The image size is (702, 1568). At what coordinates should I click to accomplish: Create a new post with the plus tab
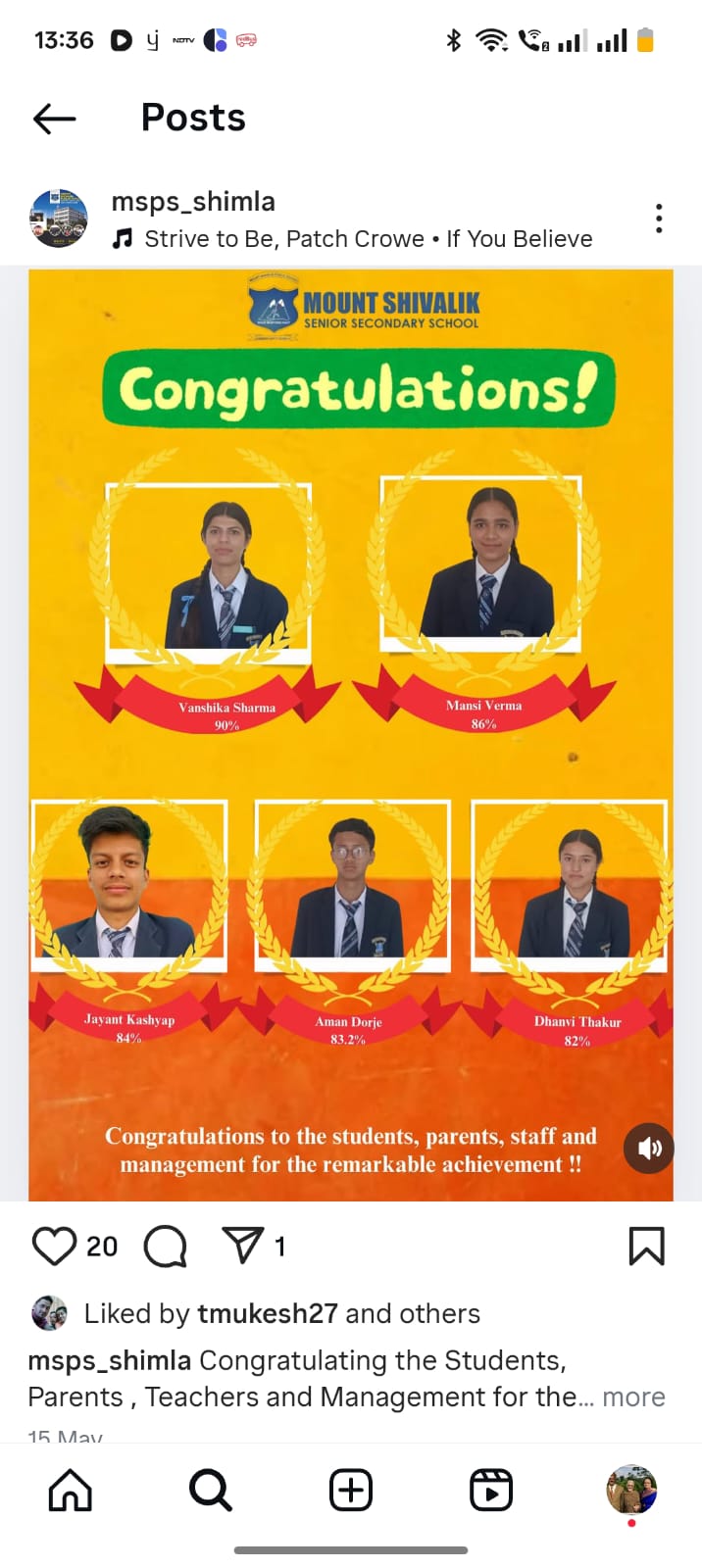[350, 1491]
